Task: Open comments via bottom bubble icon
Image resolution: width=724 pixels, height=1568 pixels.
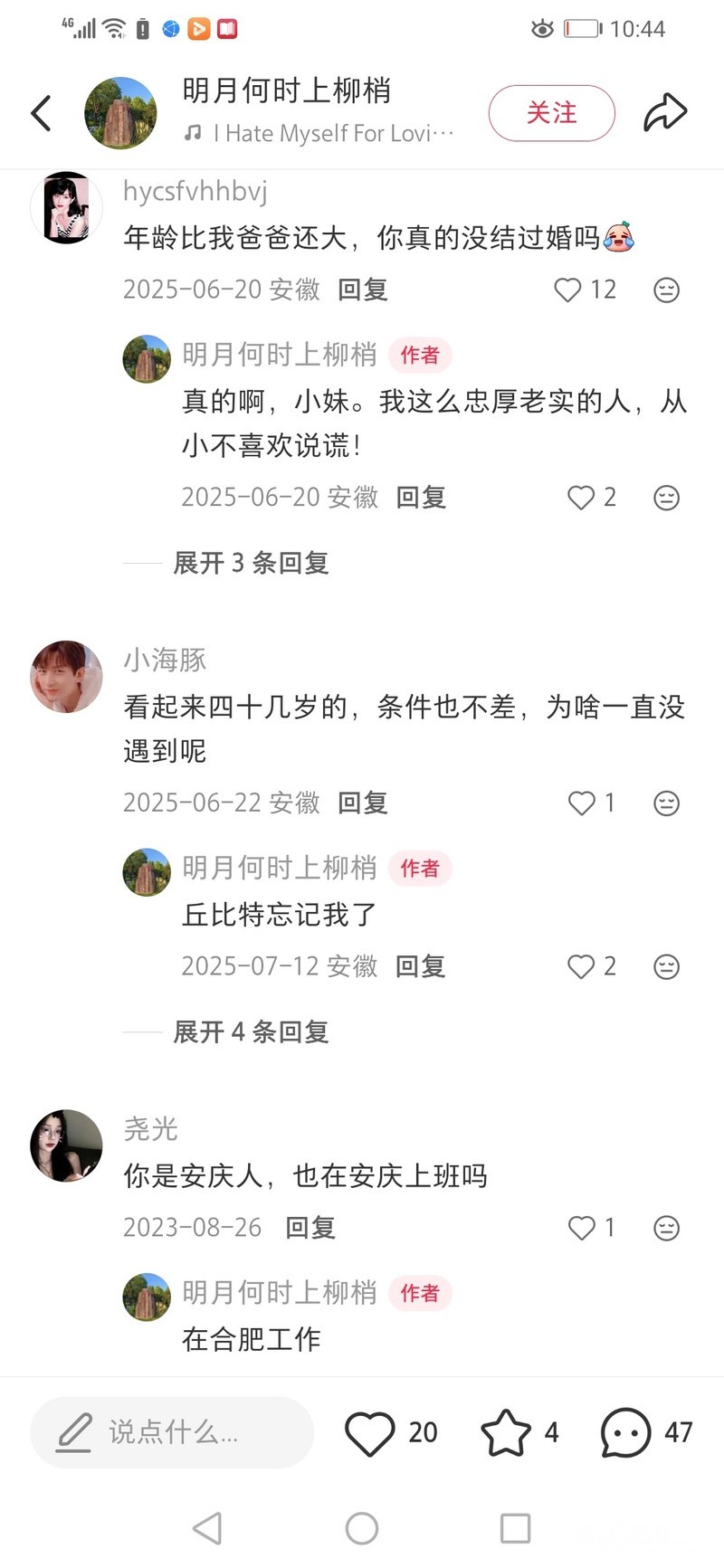Action: [625, 1432]
